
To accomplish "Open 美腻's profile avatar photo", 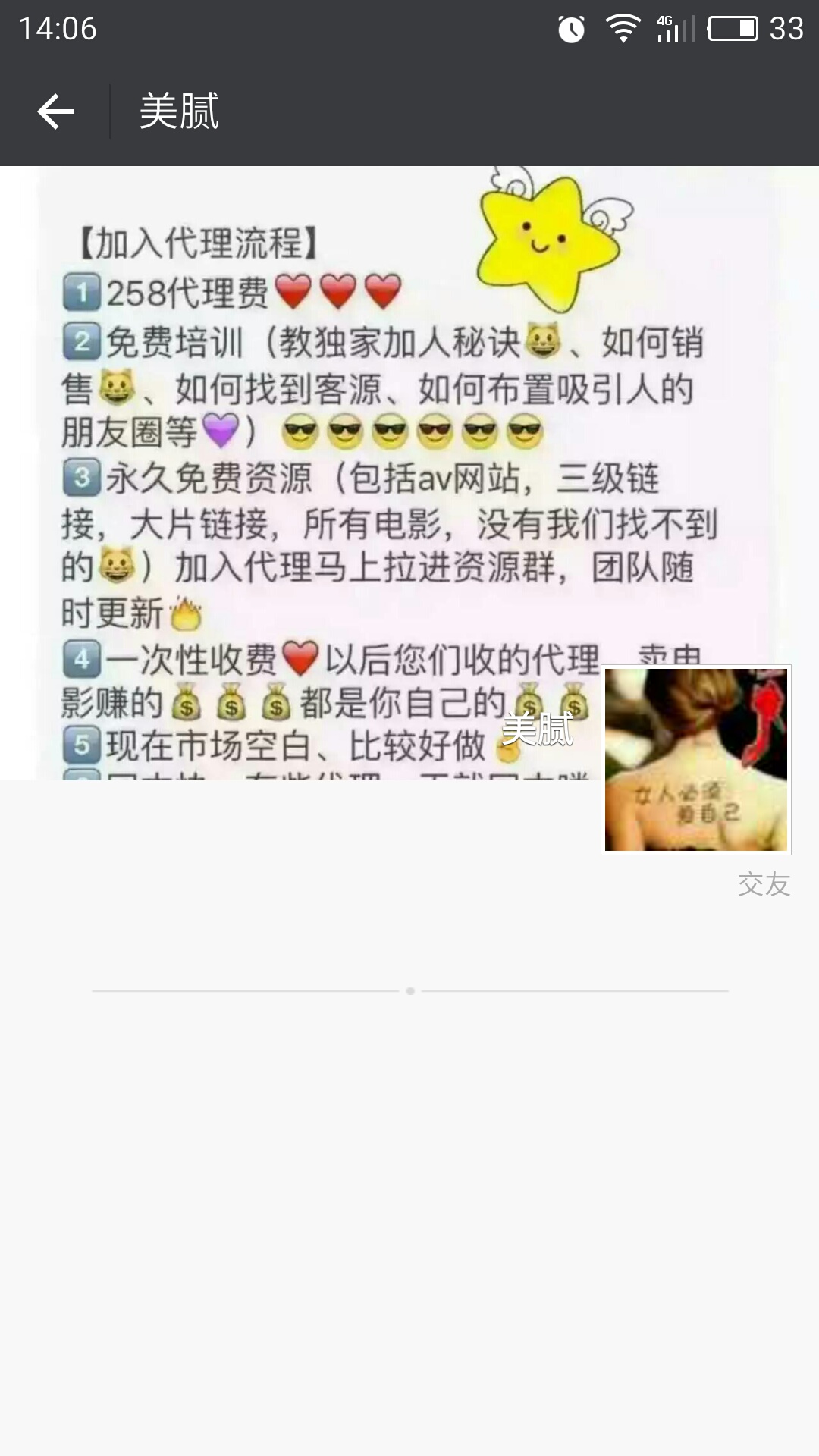I will coord(695,759).
